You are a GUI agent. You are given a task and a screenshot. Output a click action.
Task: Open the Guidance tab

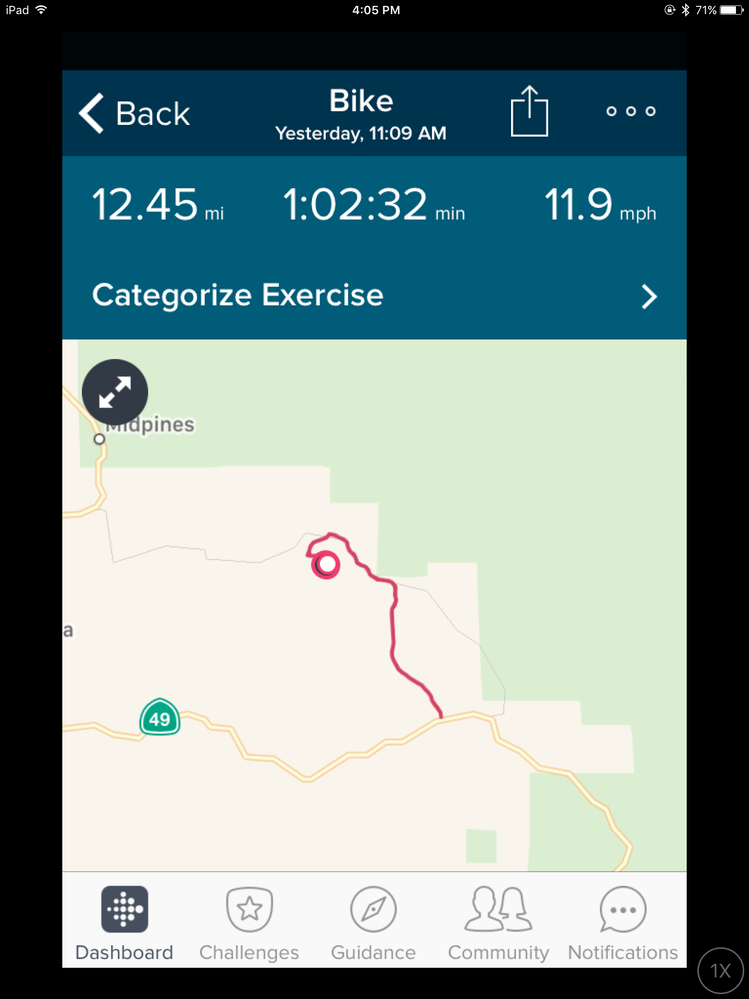click(x=373, y=925)
